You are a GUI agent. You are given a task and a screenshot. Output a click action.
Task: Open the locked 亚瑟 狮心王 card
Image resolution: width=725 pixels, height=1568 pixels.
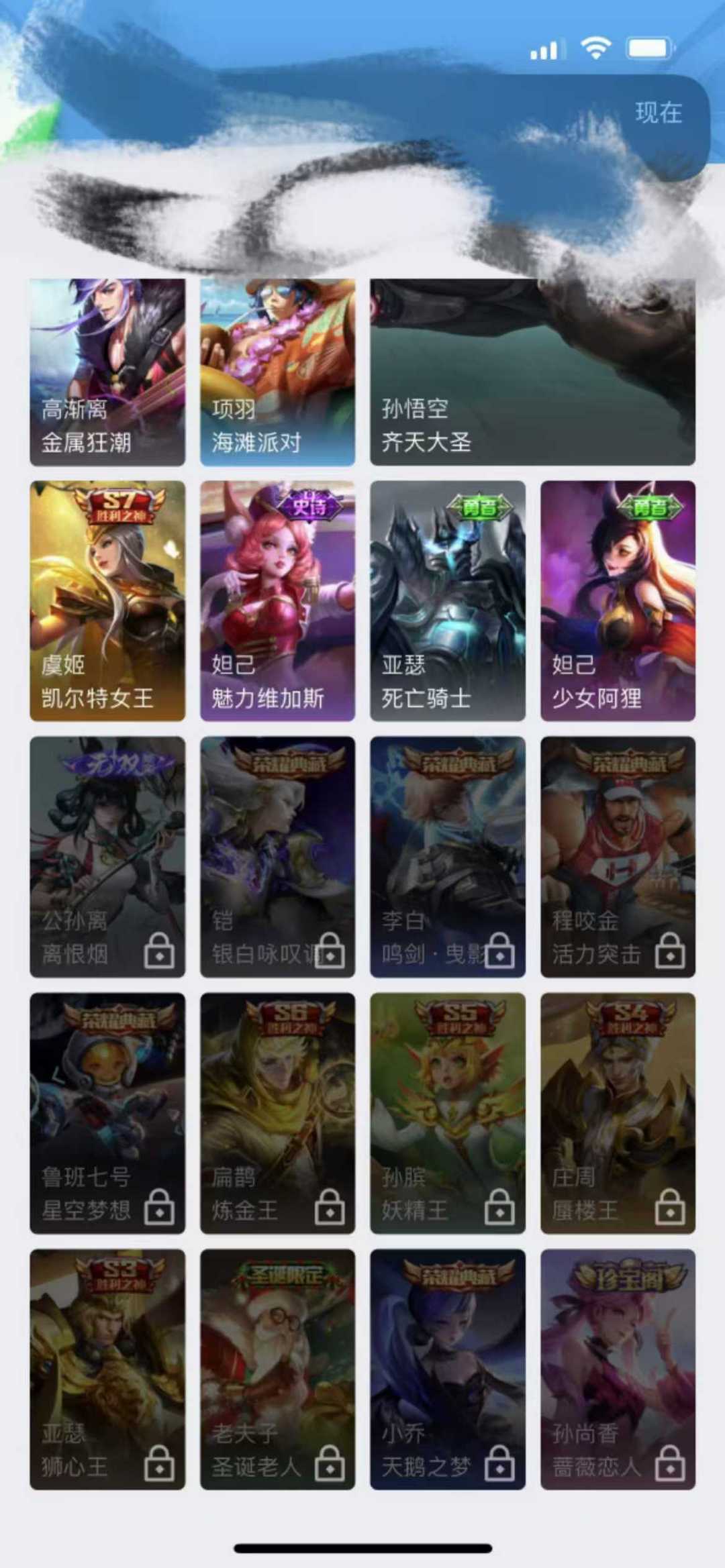107,1369
